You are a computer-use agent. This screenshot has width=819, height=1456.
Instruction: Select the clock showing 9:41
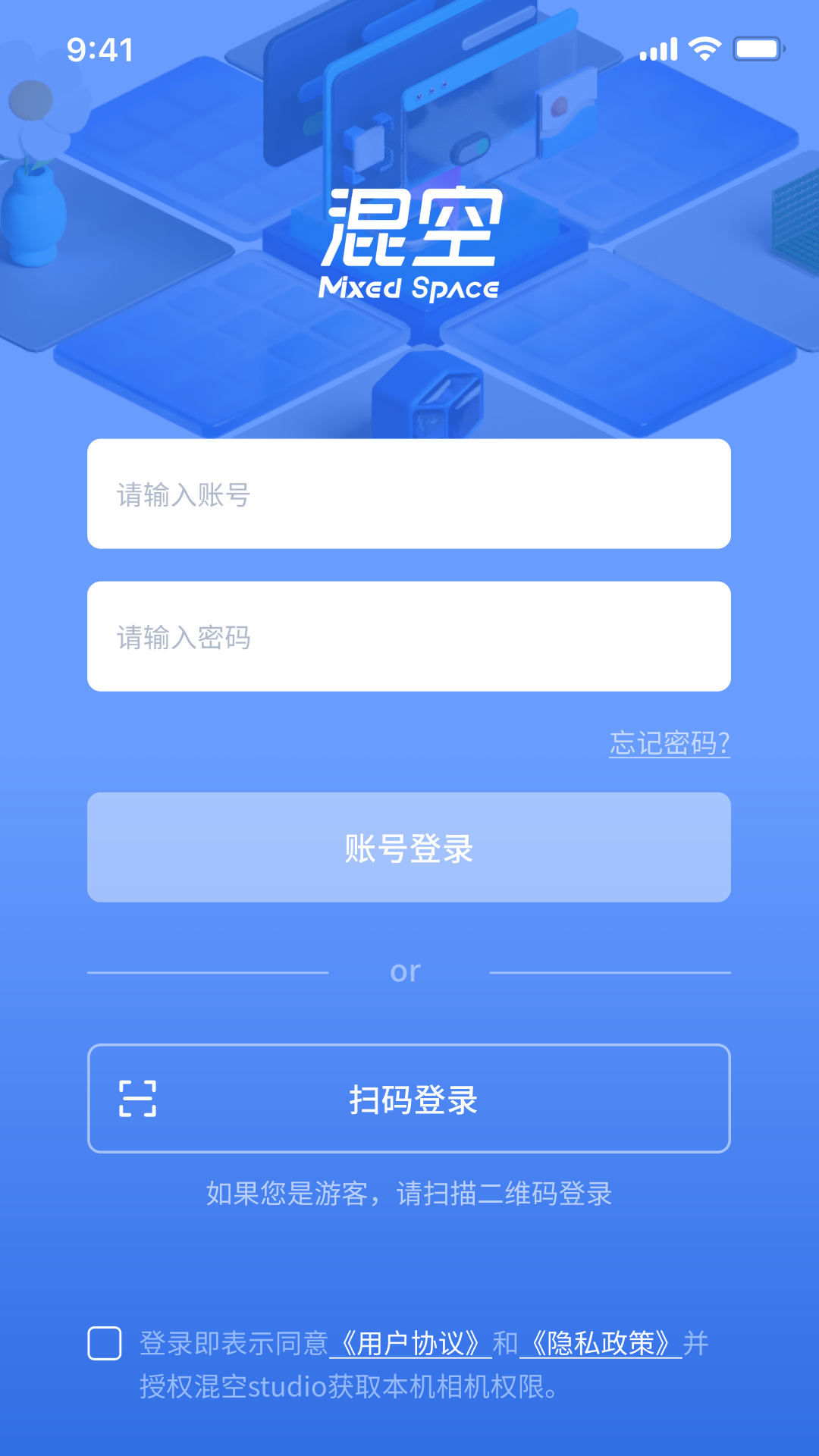pyautogui.click(x=99, y=50)
